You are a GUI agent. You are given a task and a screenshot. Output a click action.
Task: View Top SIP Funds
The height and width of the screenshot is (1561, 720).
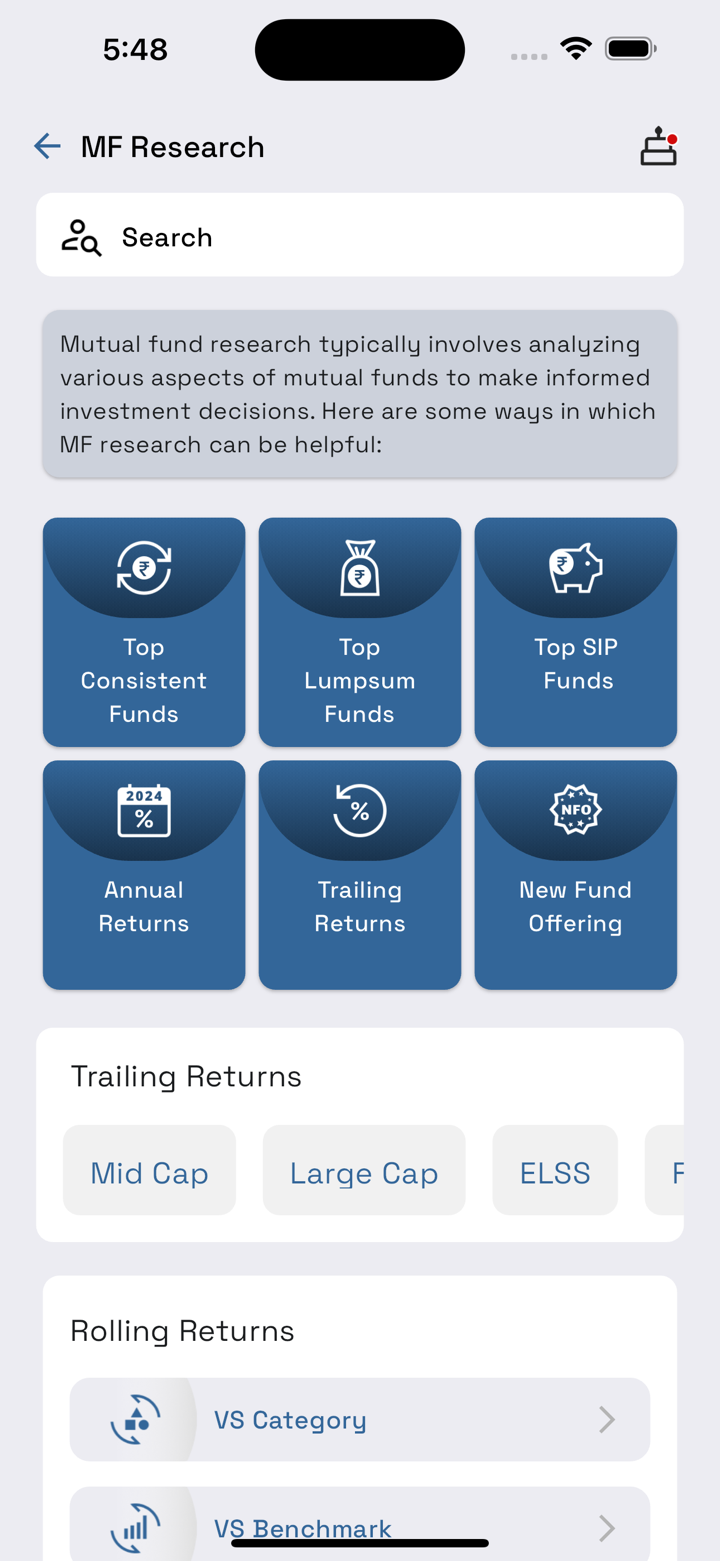click(576, 632)
